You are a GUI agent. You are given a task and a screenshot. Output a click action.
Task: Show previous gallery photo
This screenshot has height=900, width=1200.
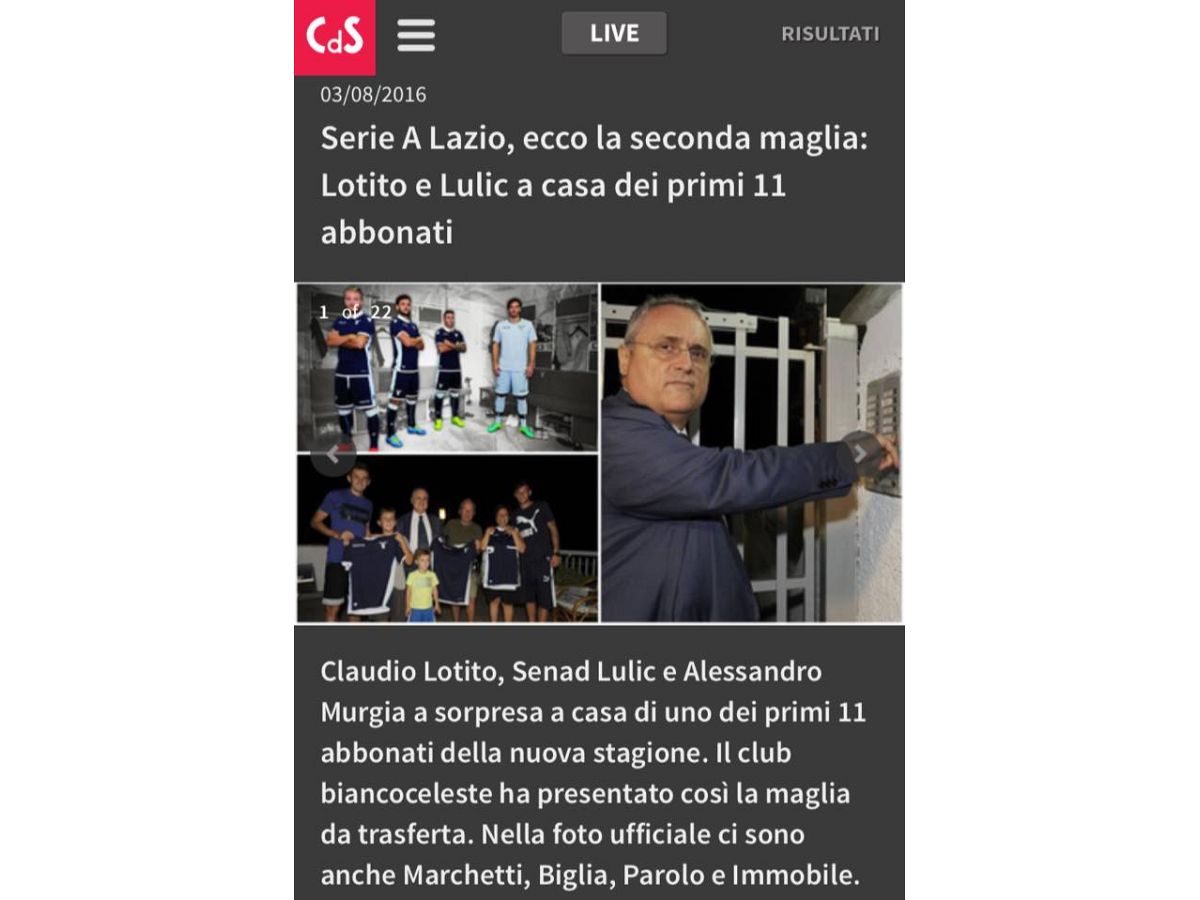pos(332,453)
